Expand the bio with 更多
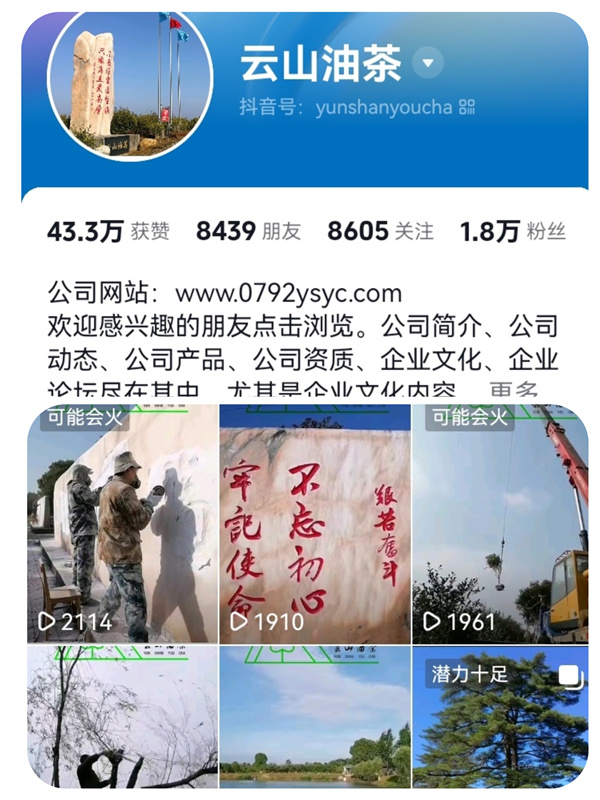 coord(514,390)
